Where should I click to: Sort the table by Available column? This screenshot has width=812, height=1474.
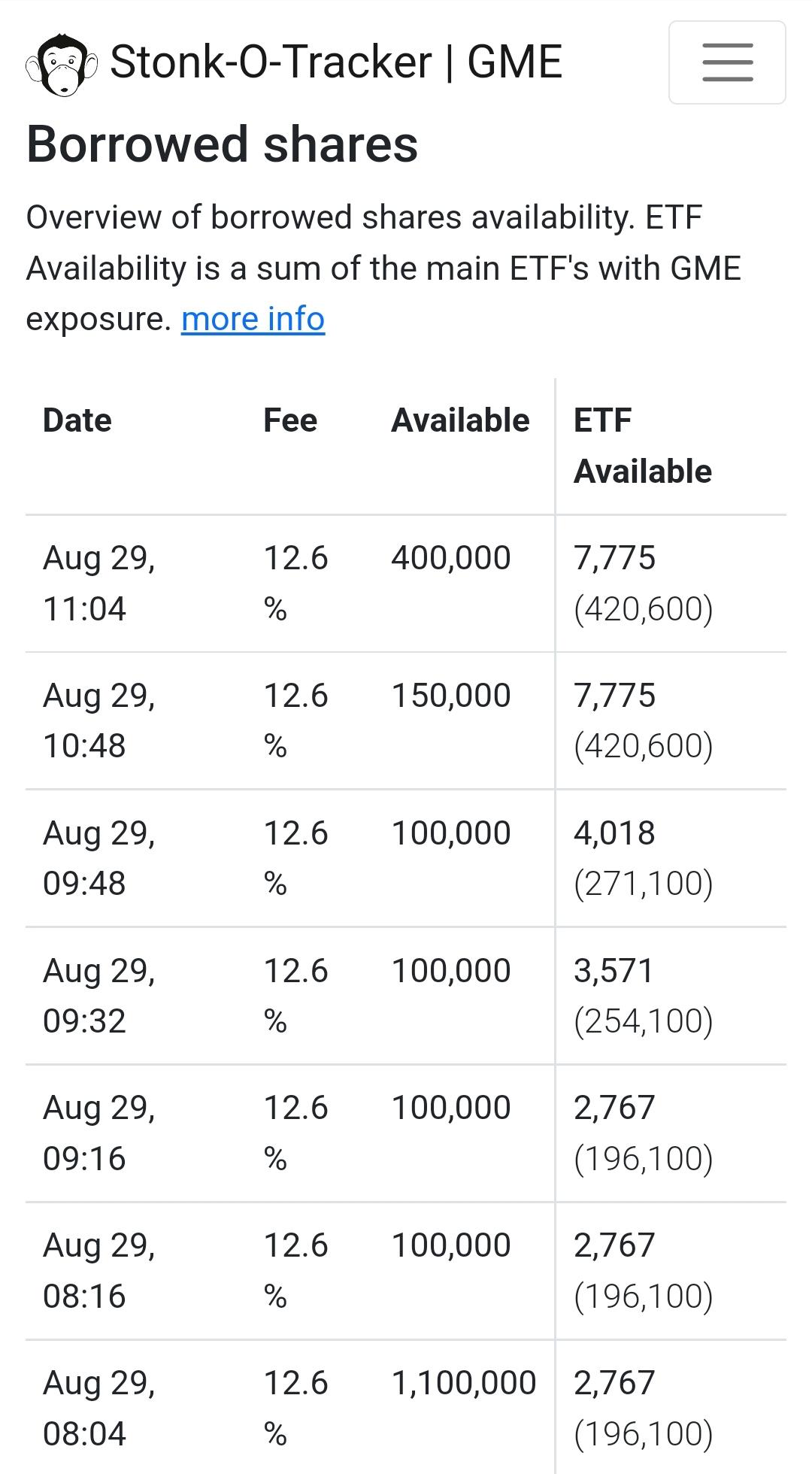pyautogui.click(x=461, y=420)
